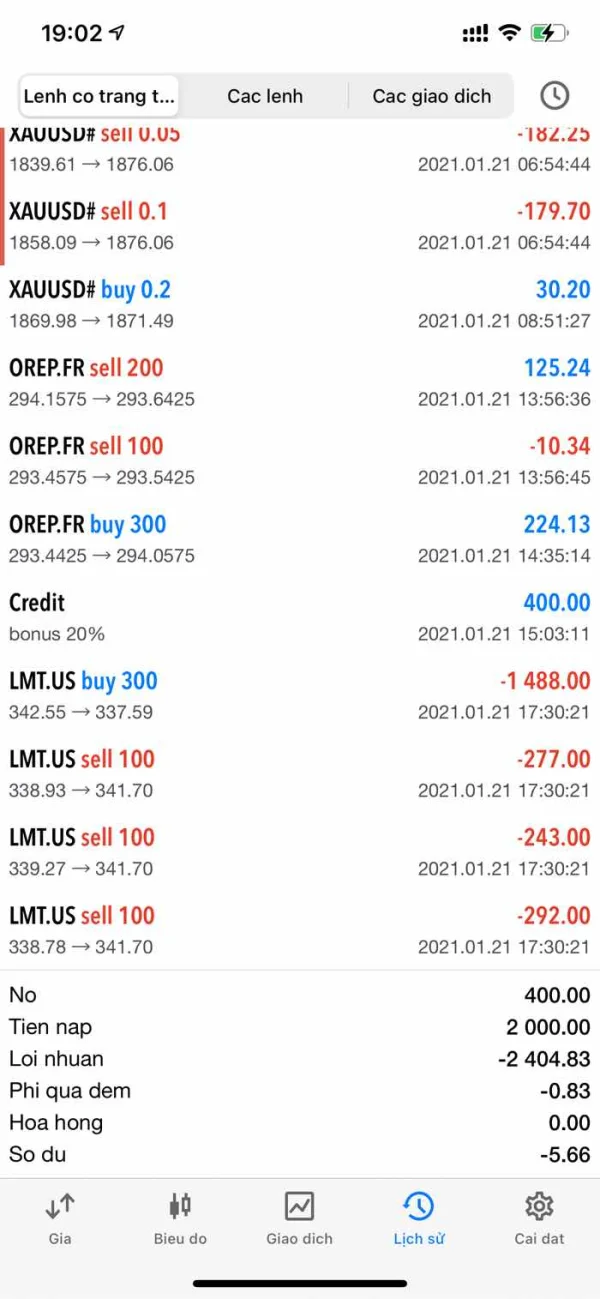Open the Cai dat tab

(x=539, y=1217)
